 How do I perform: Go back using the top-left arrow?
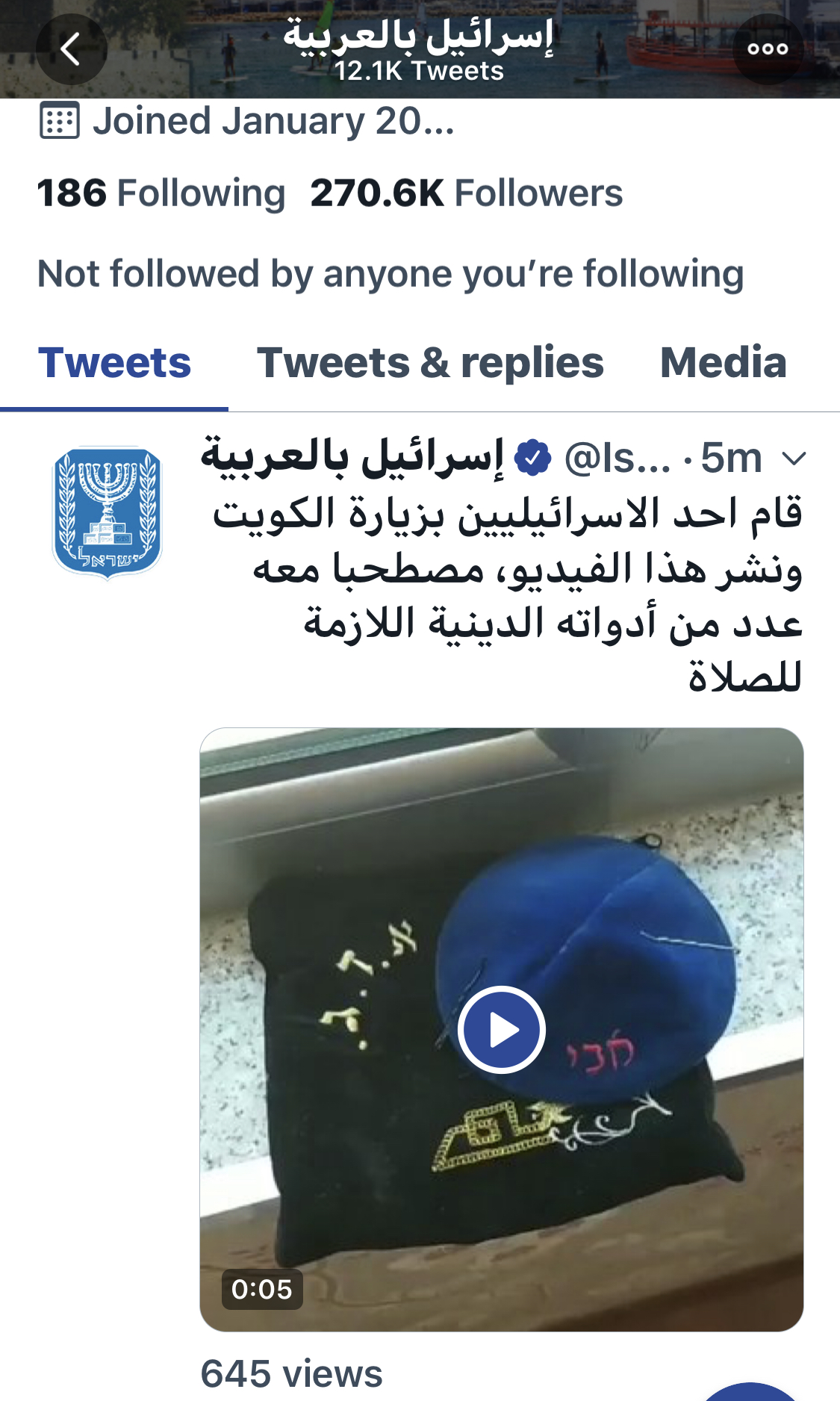tap(71, 49)
